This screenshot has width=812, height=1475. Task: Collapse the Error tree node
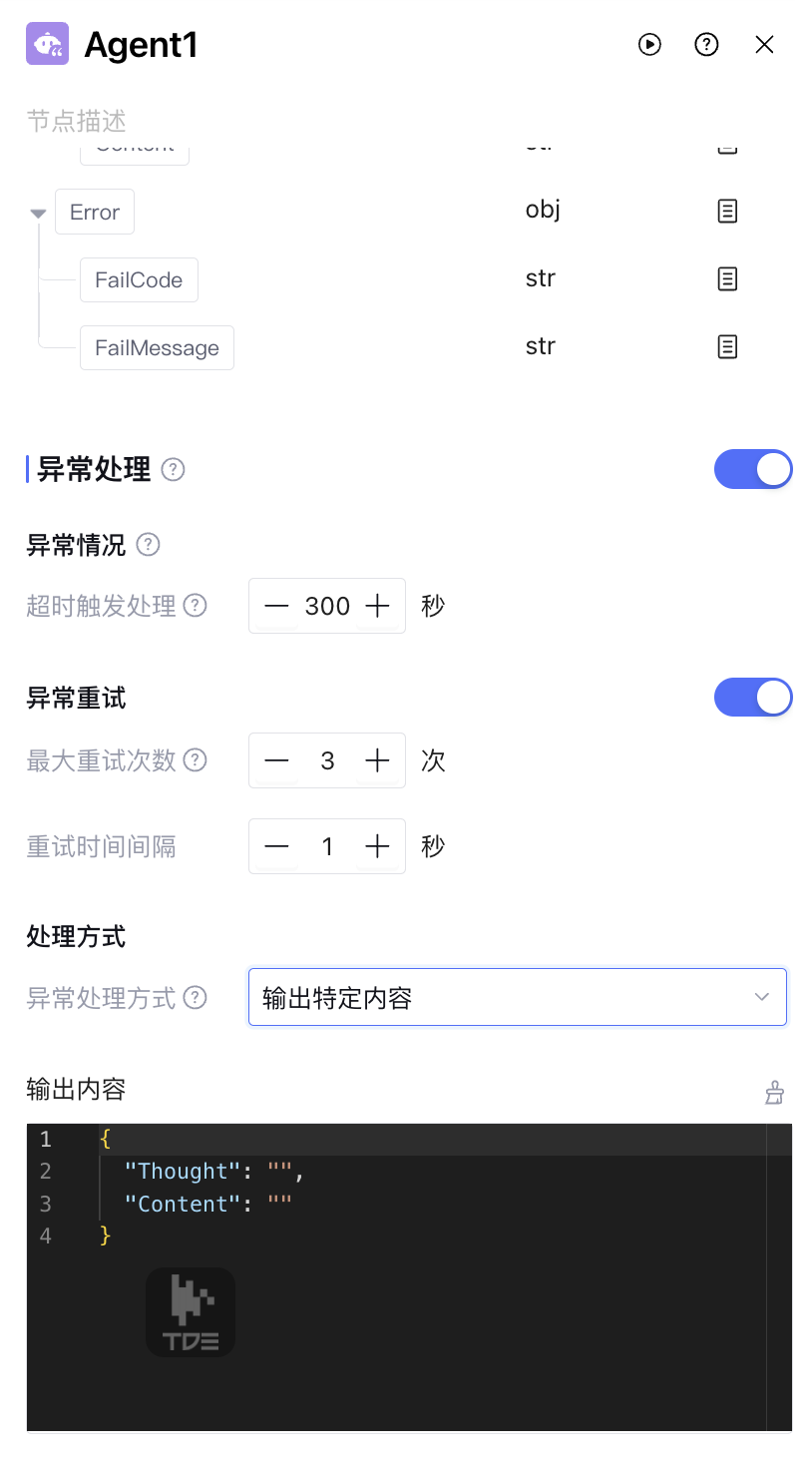(39, 214)
